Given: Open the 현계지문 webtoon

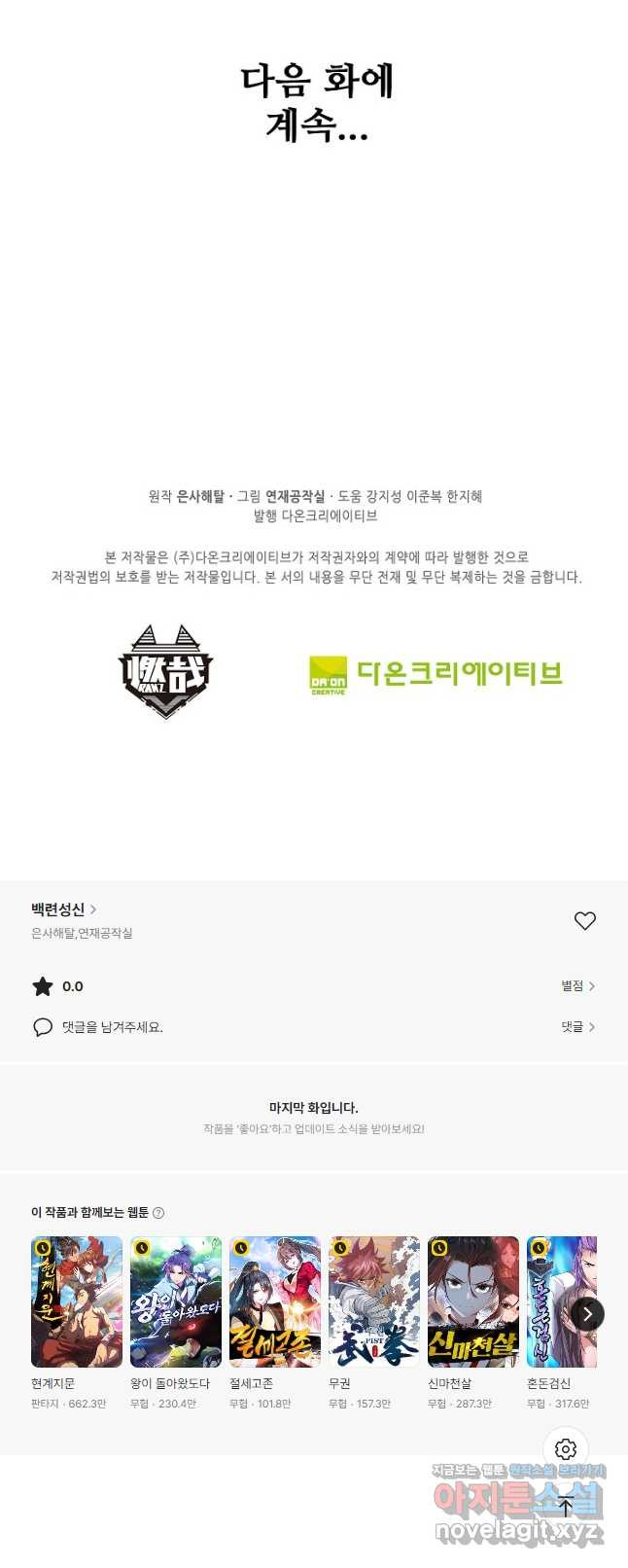Looking at the screenshot, I should pyautogui.click(x=77, y=1301).
